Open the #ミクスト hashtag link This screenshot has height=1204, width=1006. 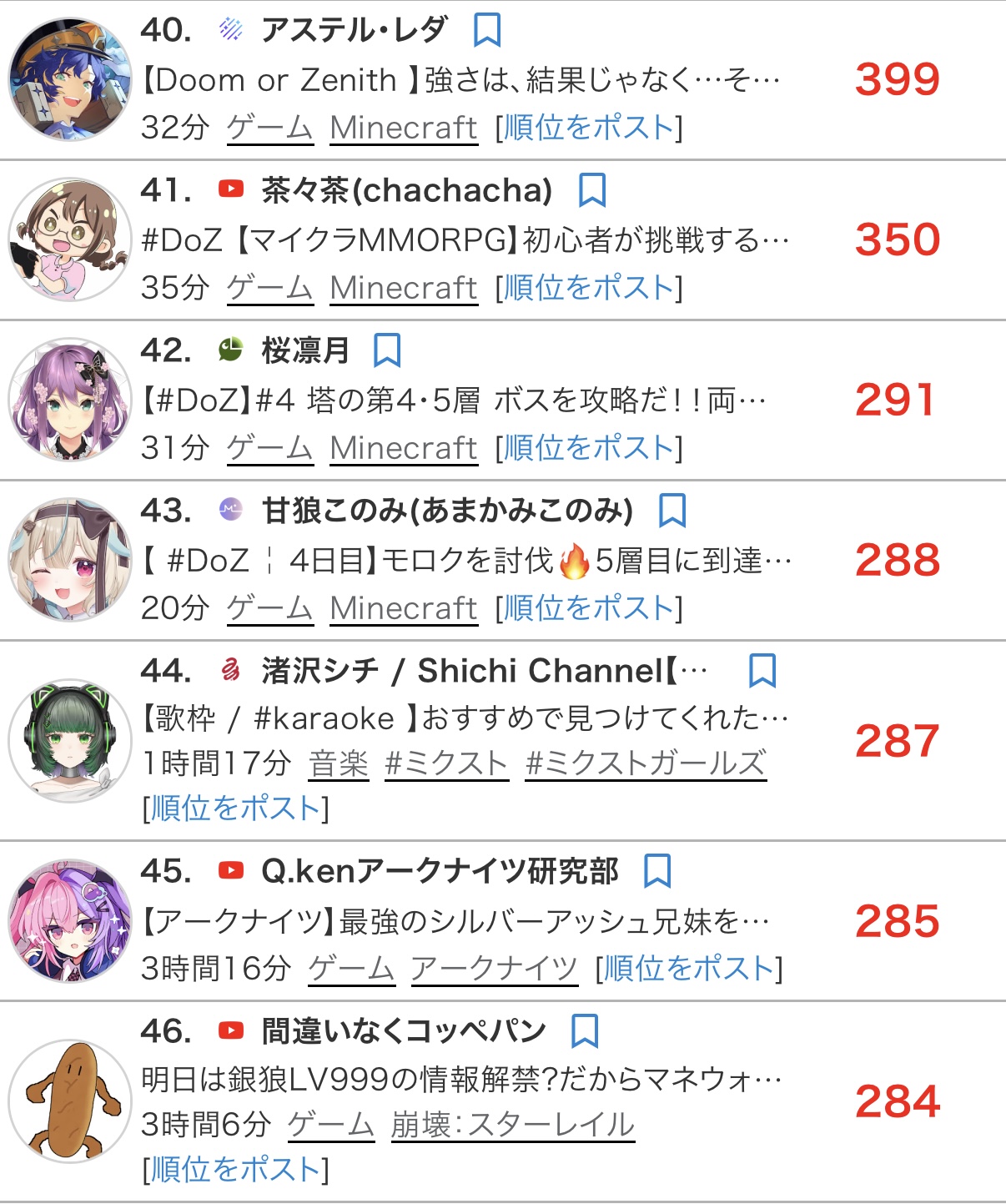[x=446, y=763]
